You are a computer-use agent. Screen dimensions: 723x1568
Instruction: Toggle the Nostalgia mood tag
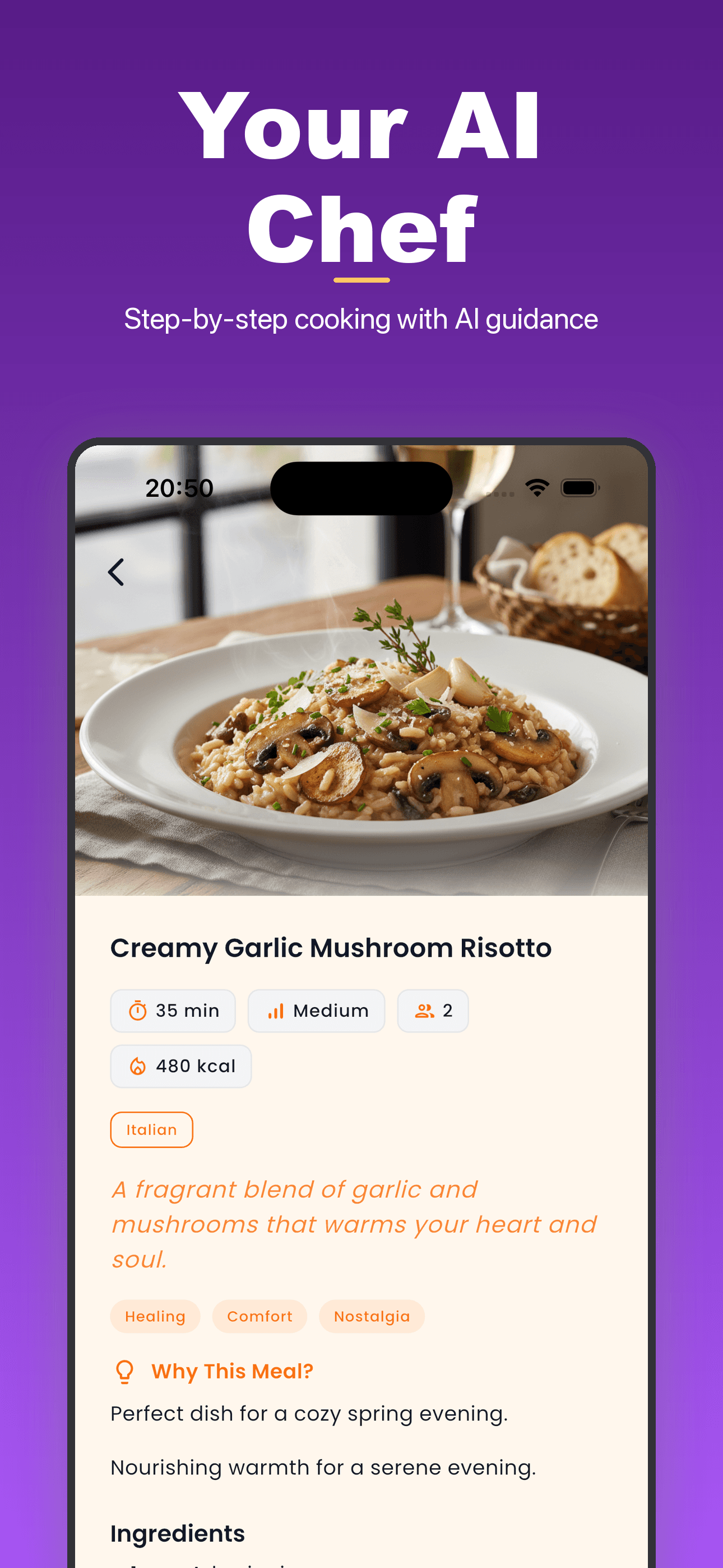pos(371,1316)
